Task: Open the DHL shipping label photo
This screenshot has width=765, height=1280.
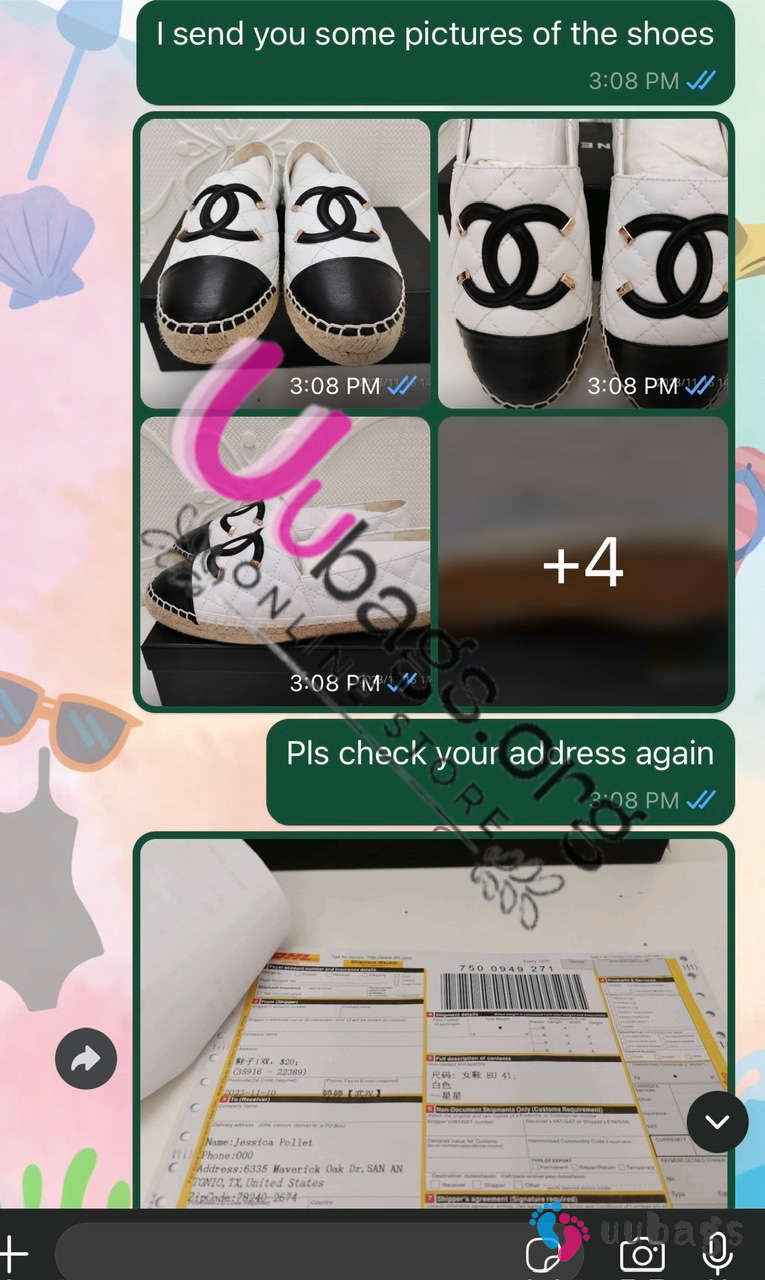Action: pos(434,1023)
